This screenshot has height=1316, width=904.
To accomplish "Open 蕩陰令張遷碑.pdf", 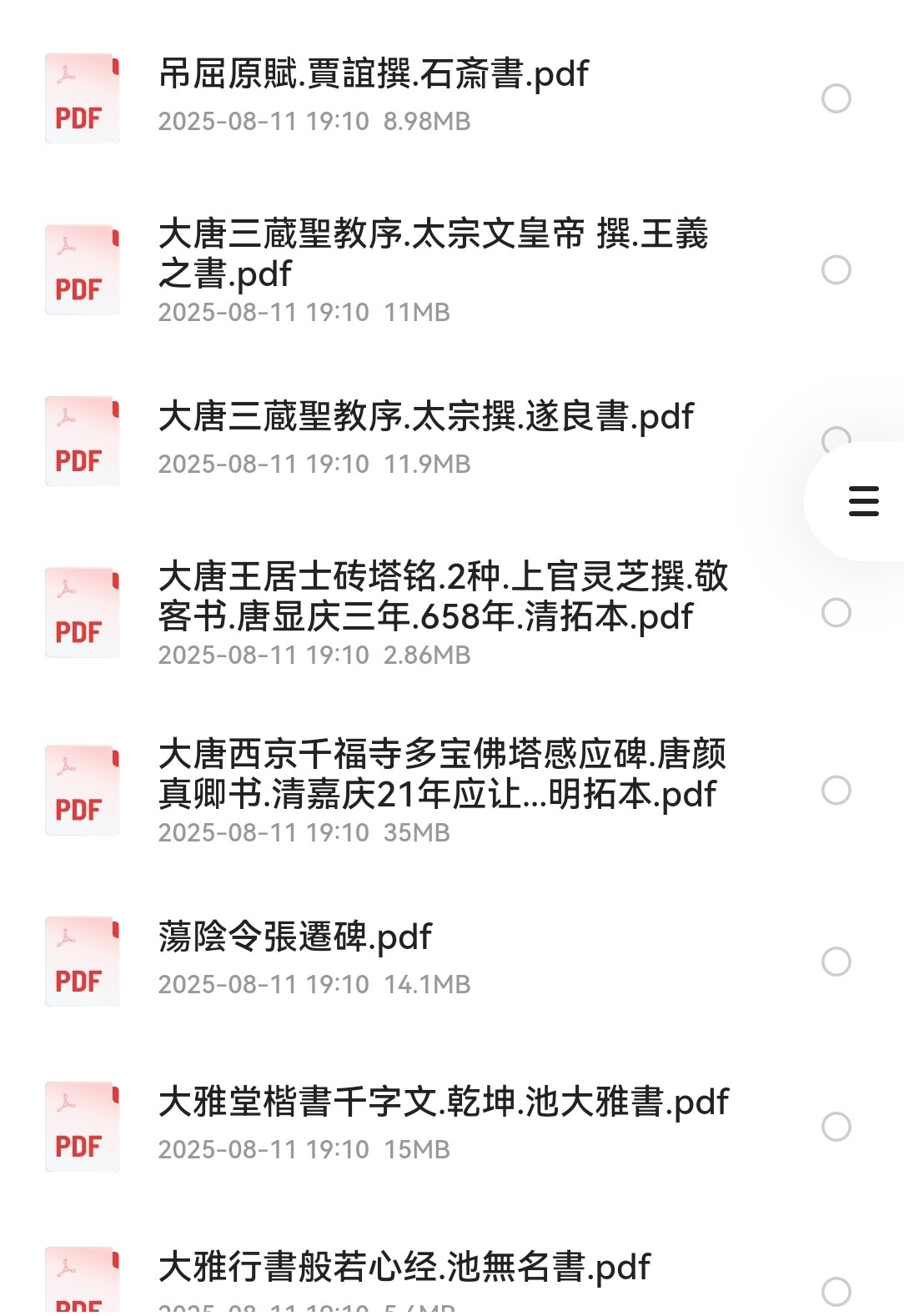I will click(x=294, y=937).
